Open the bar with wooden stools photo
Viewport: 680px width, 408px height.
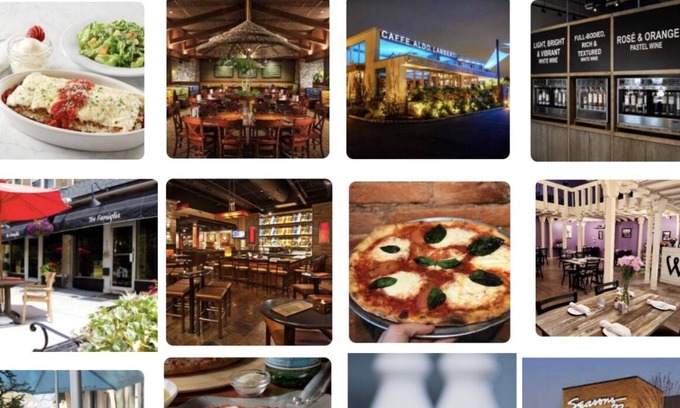click(249, 262)
